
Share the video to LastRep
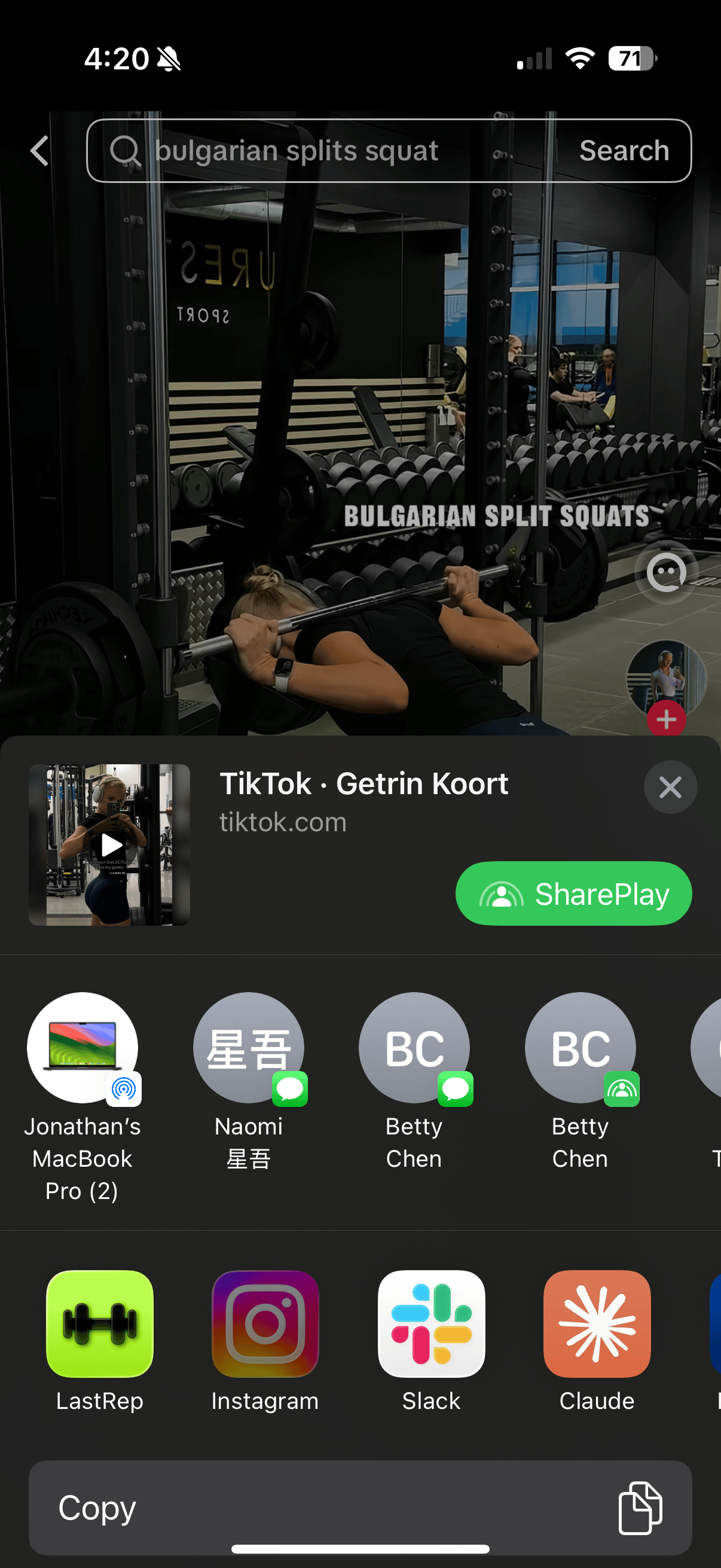pyautogui.click(x=100, y=1324)
